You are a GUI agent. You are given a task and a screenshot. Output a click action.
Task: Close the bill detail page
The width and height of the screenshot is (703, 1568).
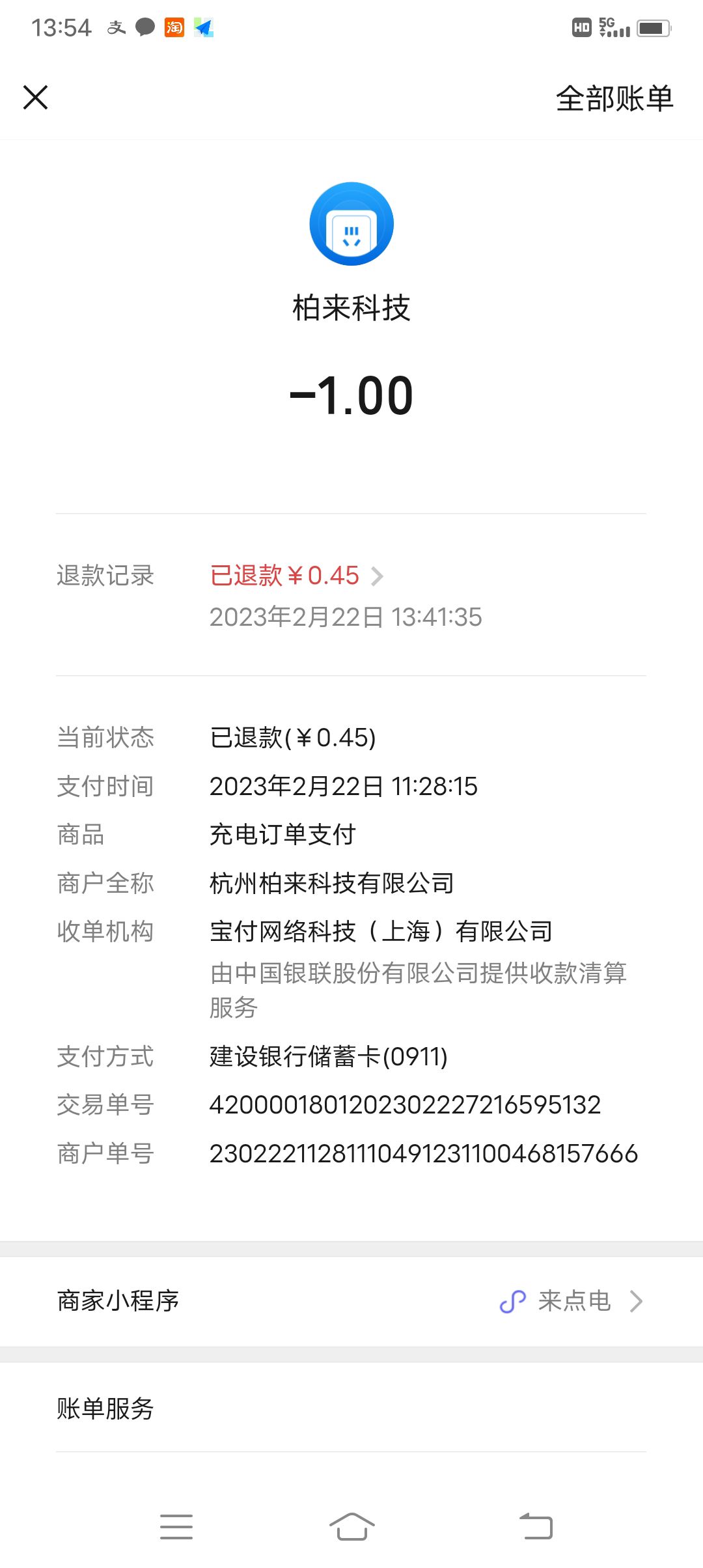point(36,98)
